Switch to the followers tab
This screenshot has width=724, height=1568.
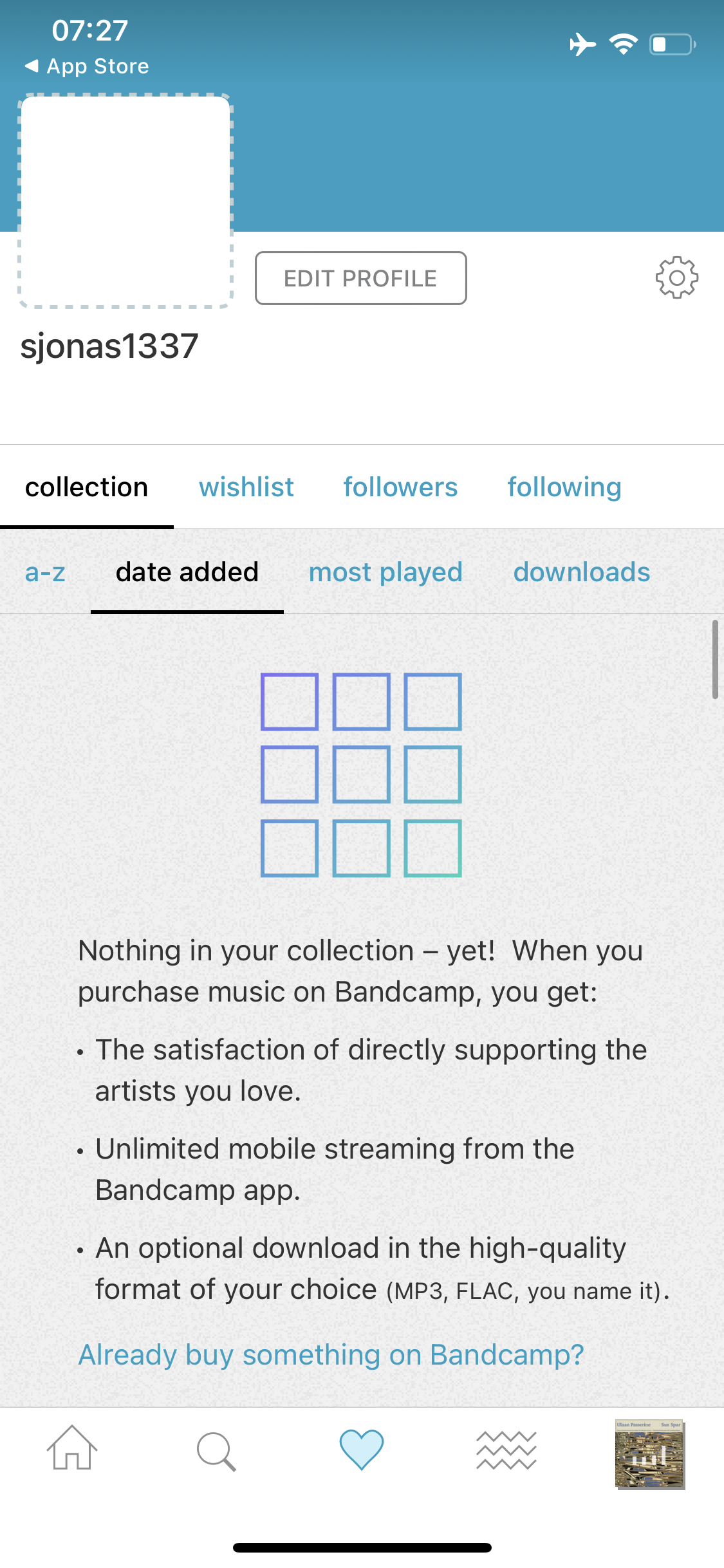pyautogui.click(x=400, y=487)
